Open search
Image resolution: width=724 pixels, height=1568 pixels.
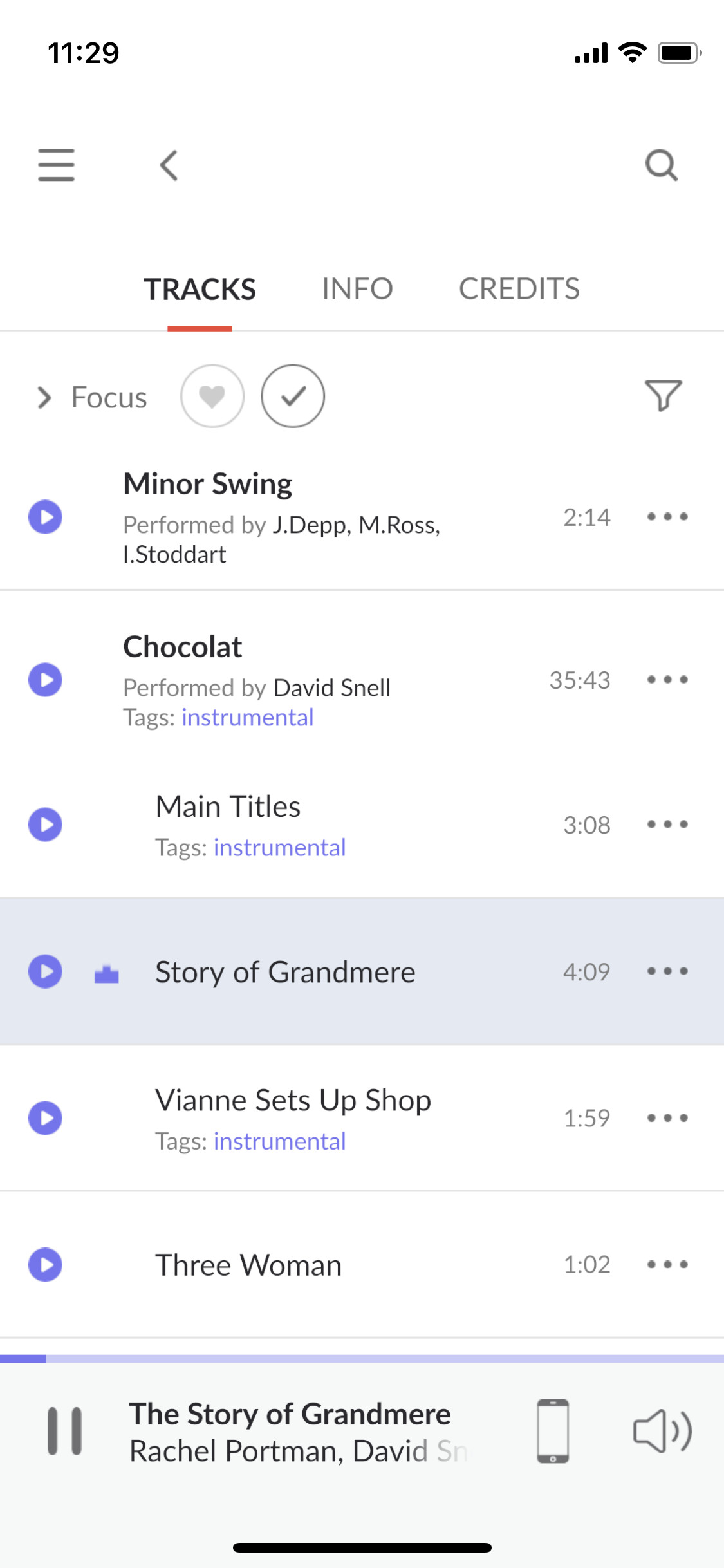662,165
